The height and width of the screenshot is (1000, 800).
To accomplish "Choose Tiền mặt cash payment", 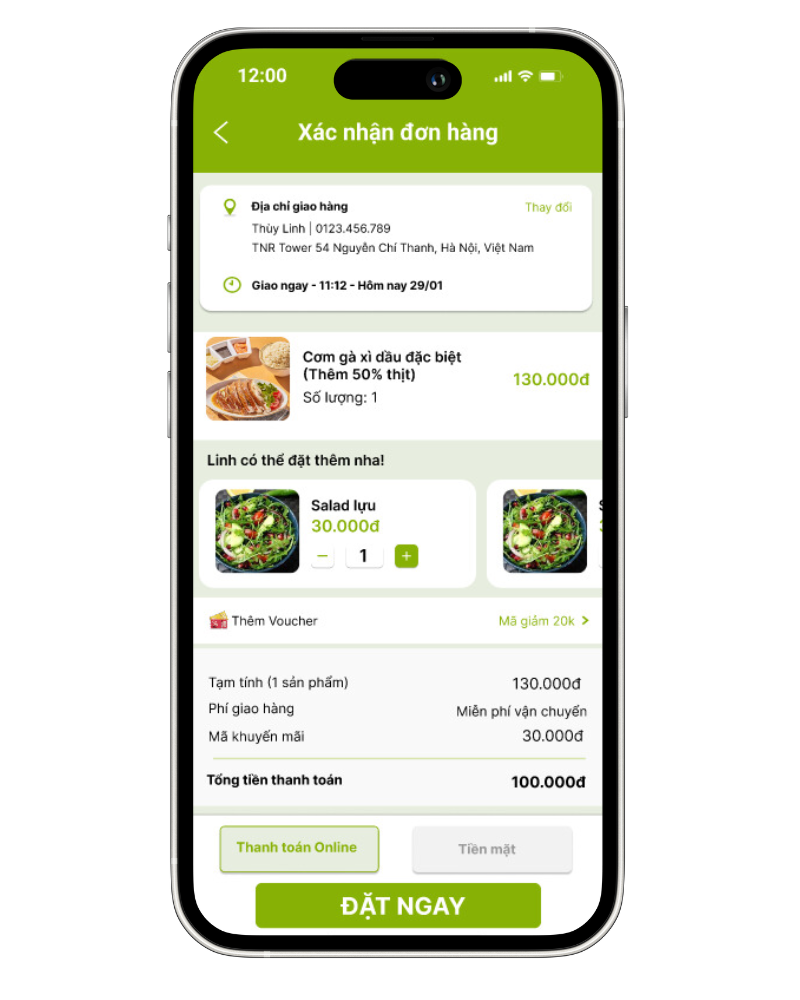I will click(x=491, y=849).
